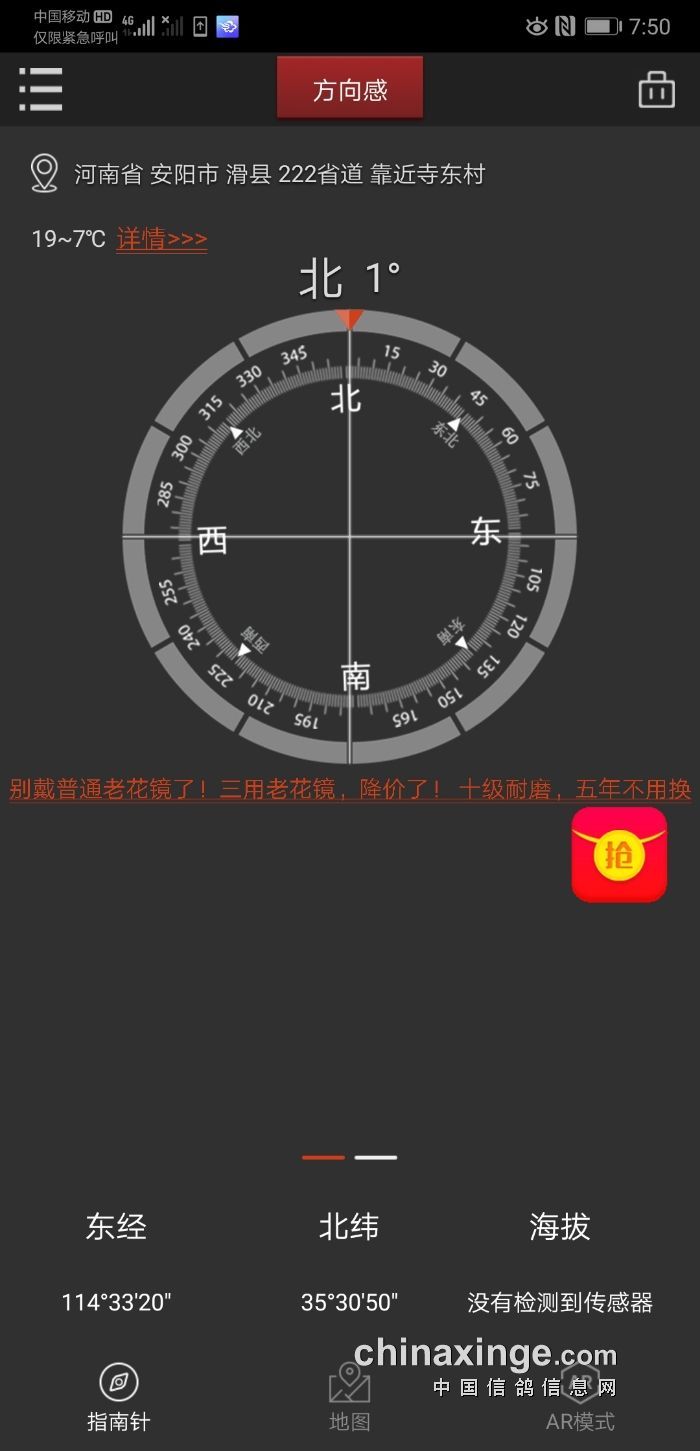Open the 老花镜 ad link
700x1451 pixels.
(350, 789)
